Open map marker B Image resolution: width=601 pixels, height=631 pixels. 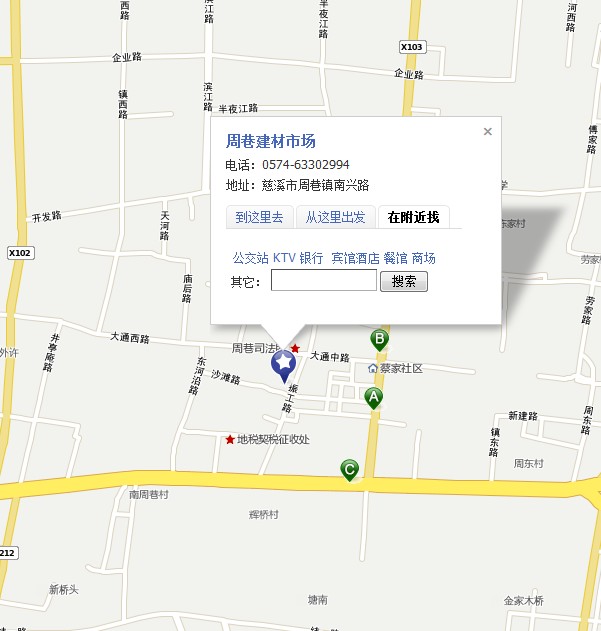point(379,338)
